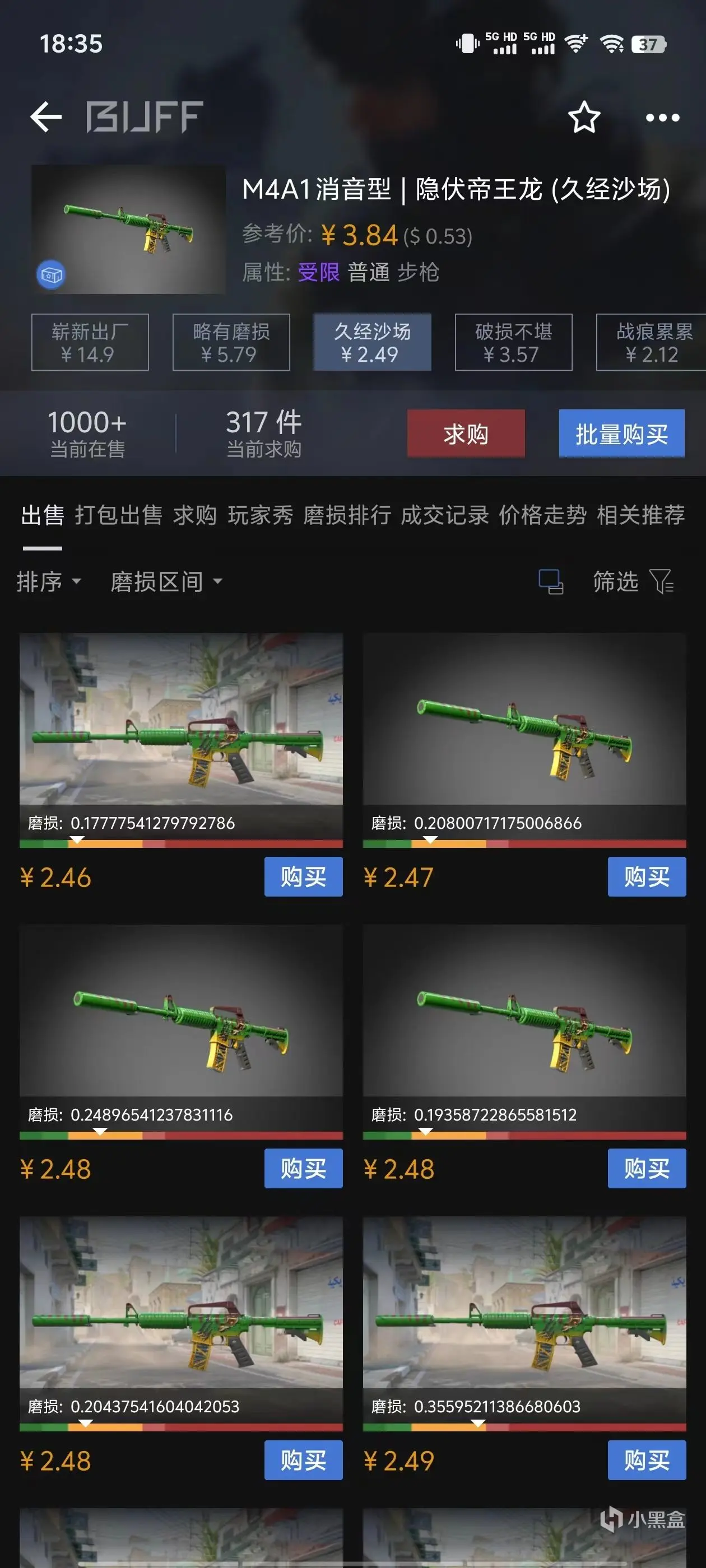Go back using the arrow icon
This screenshot has width=706, height=1568.
pyautogui.click(x=47, y=117)
